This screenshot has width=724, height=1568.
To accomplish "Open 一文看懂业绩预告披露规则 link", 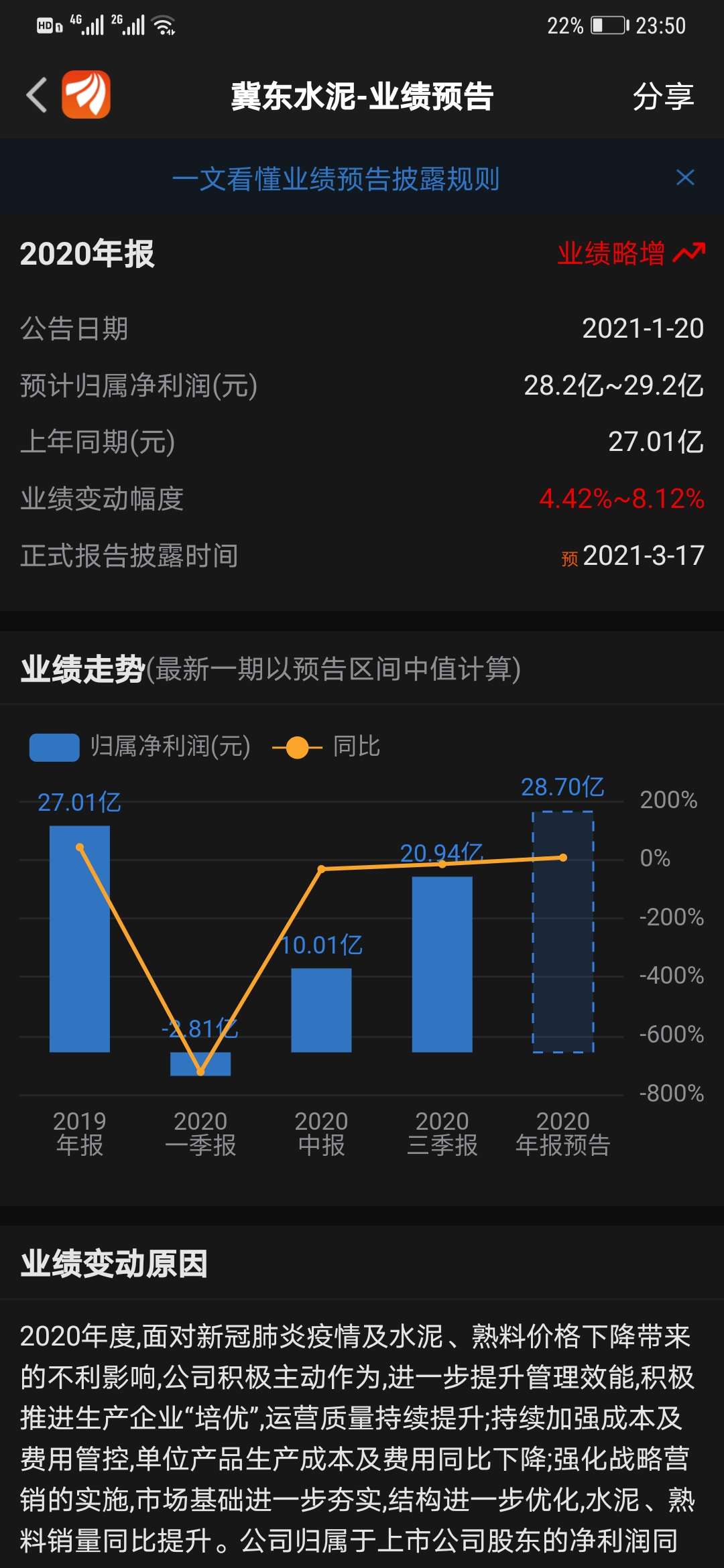I will click(338, 178).
